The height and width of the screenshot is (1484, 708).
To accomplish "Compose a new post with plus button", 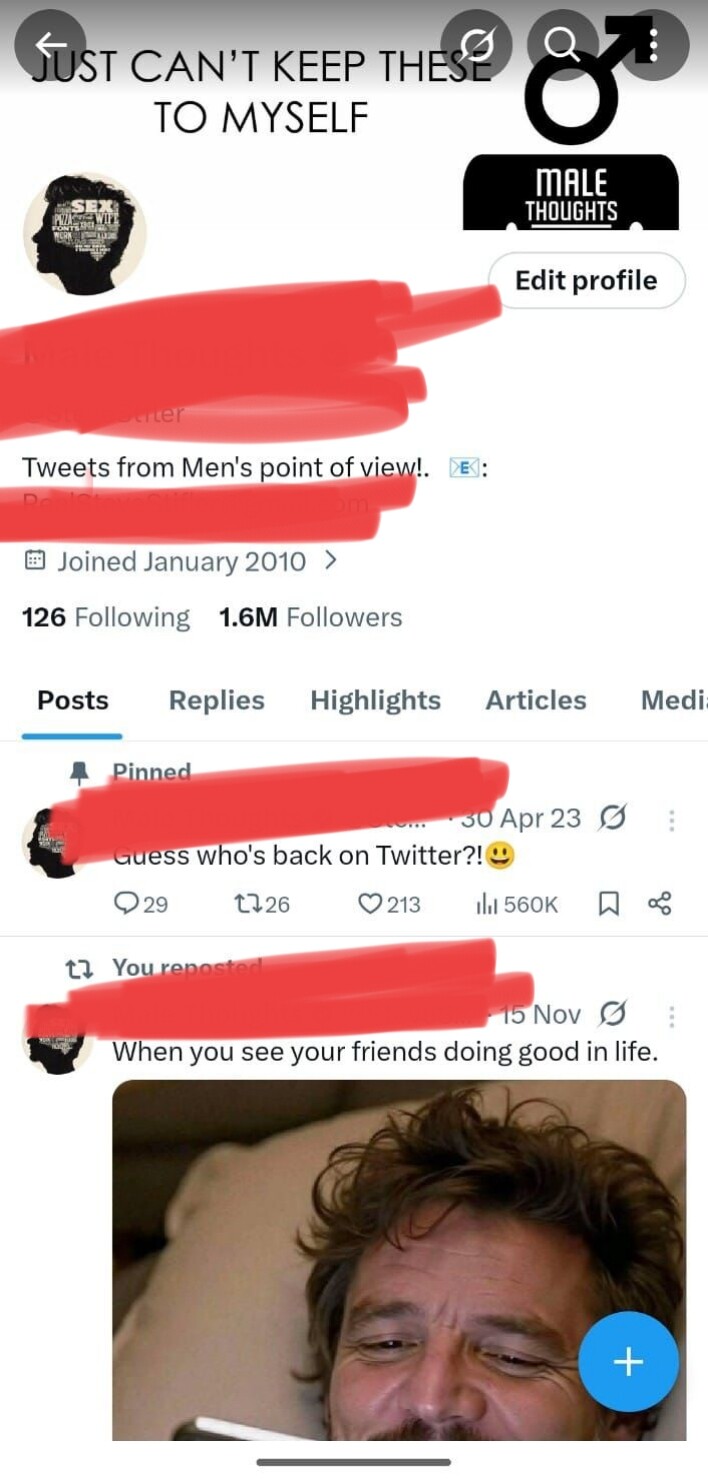I will 628,1361.
